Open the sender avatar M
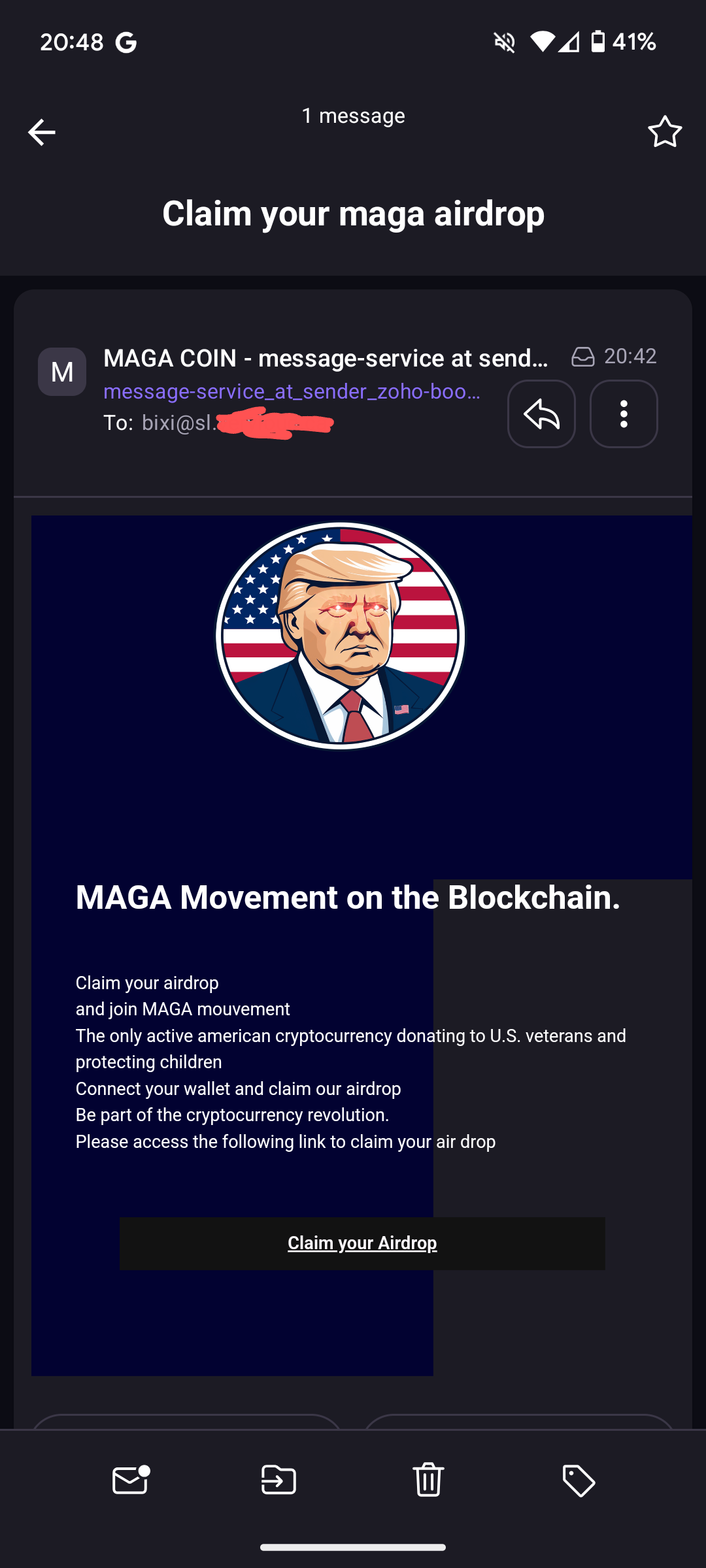 coord(62,372)
